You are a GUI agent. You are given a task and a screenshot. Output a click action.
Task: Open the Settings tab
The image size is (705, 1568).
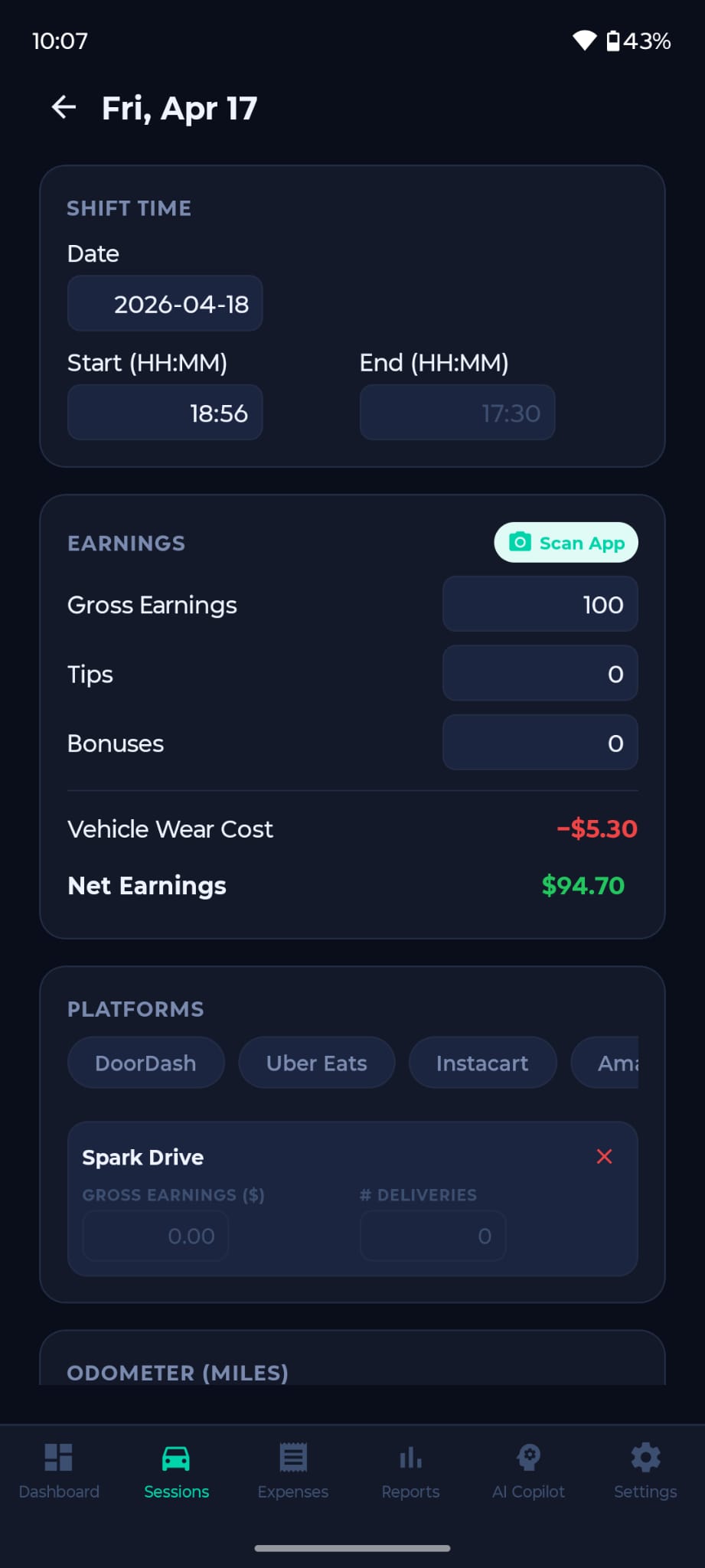(645, 1470)
